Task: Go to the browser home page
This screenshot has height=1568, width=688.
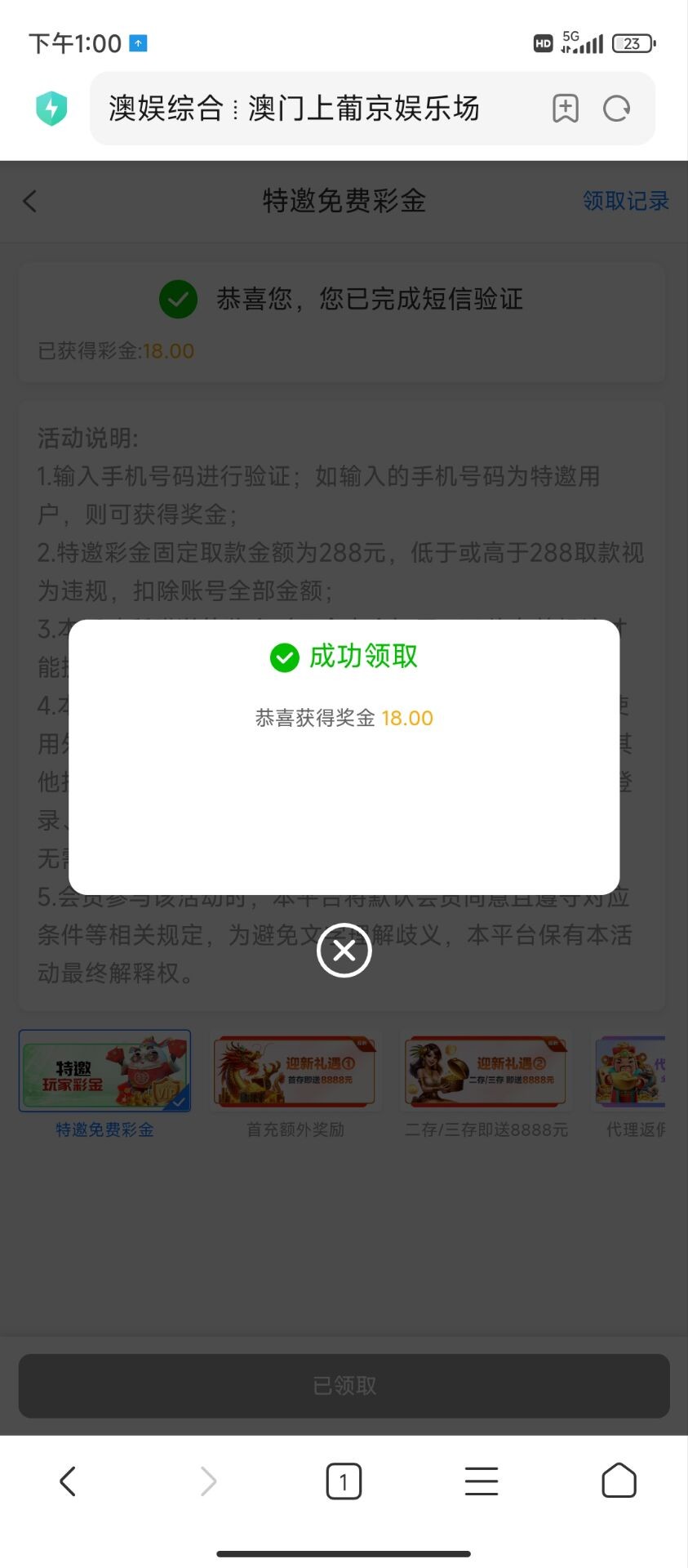Action: pyautogui.click(x=619, y=1481)
